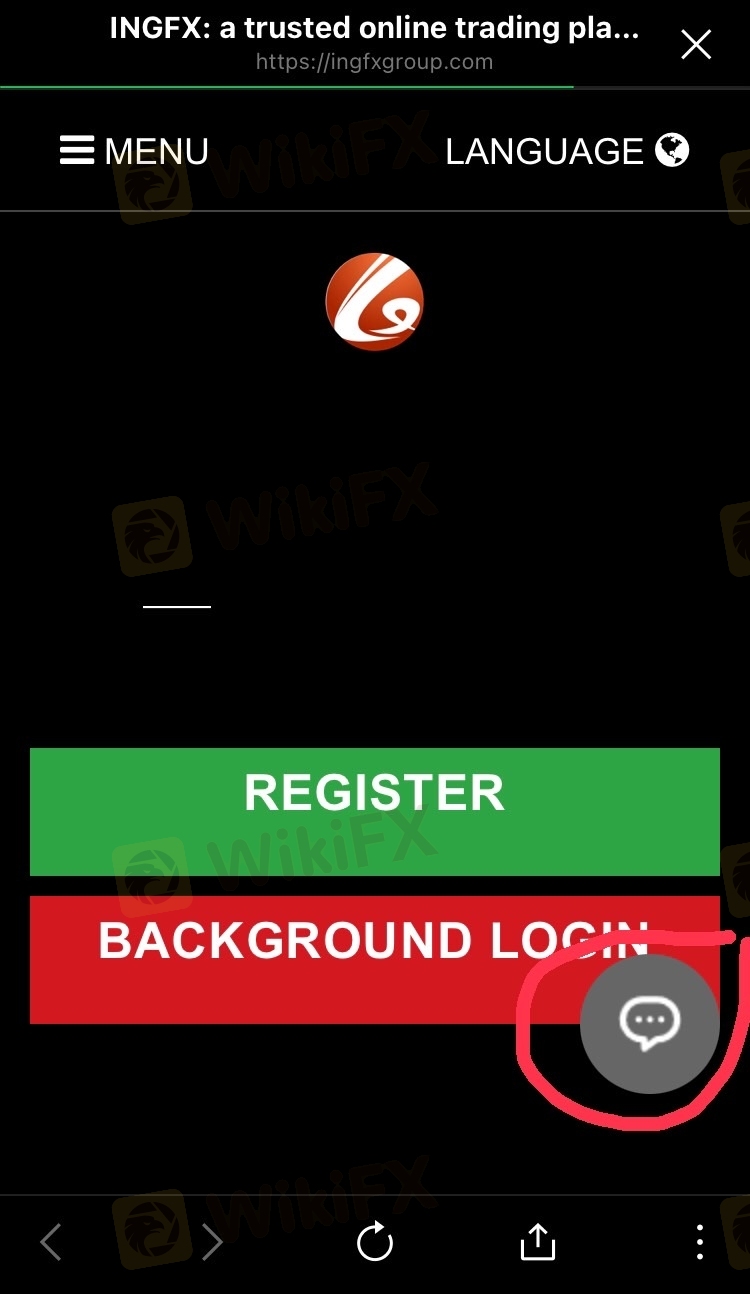Open the live chat bubble
The width and height of the screenshot is (750, 1294).
[x=650, y=1023]
